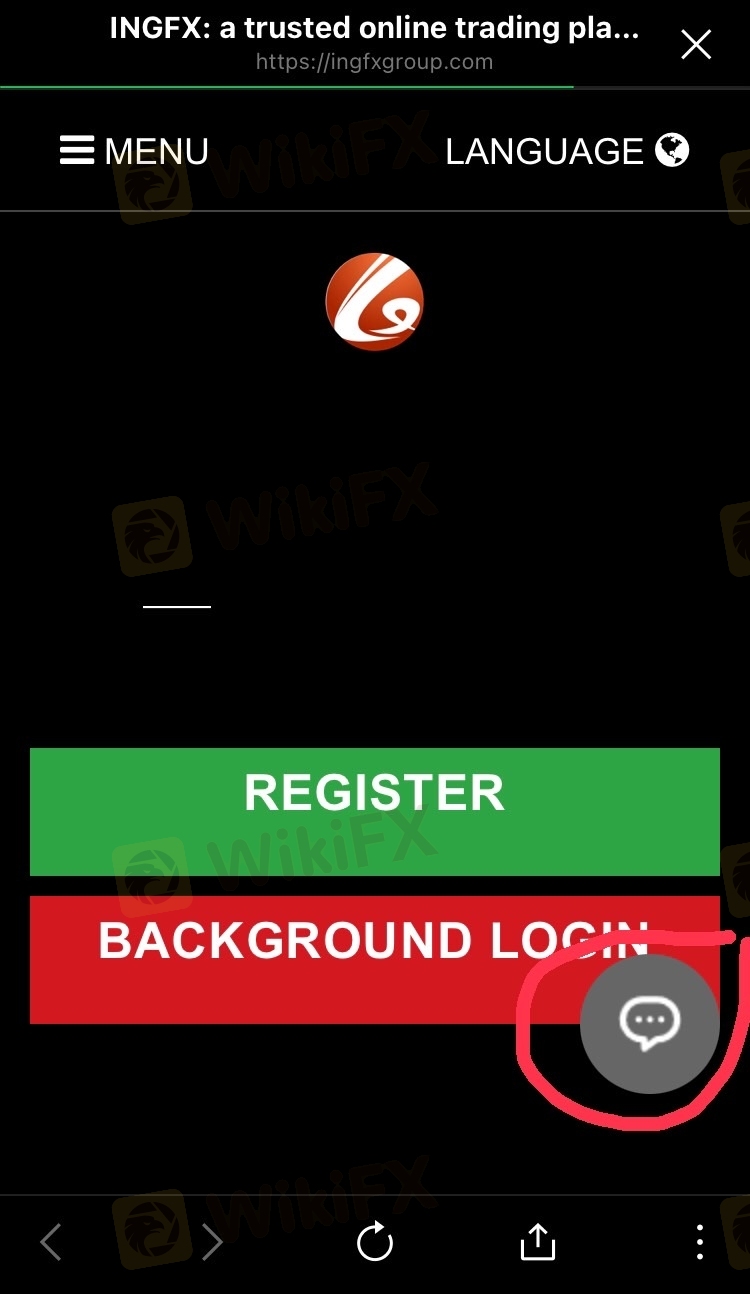Open the live chat bubble
The width and height of the screenshot is (750, 1294).
[x=650, y=1023]
